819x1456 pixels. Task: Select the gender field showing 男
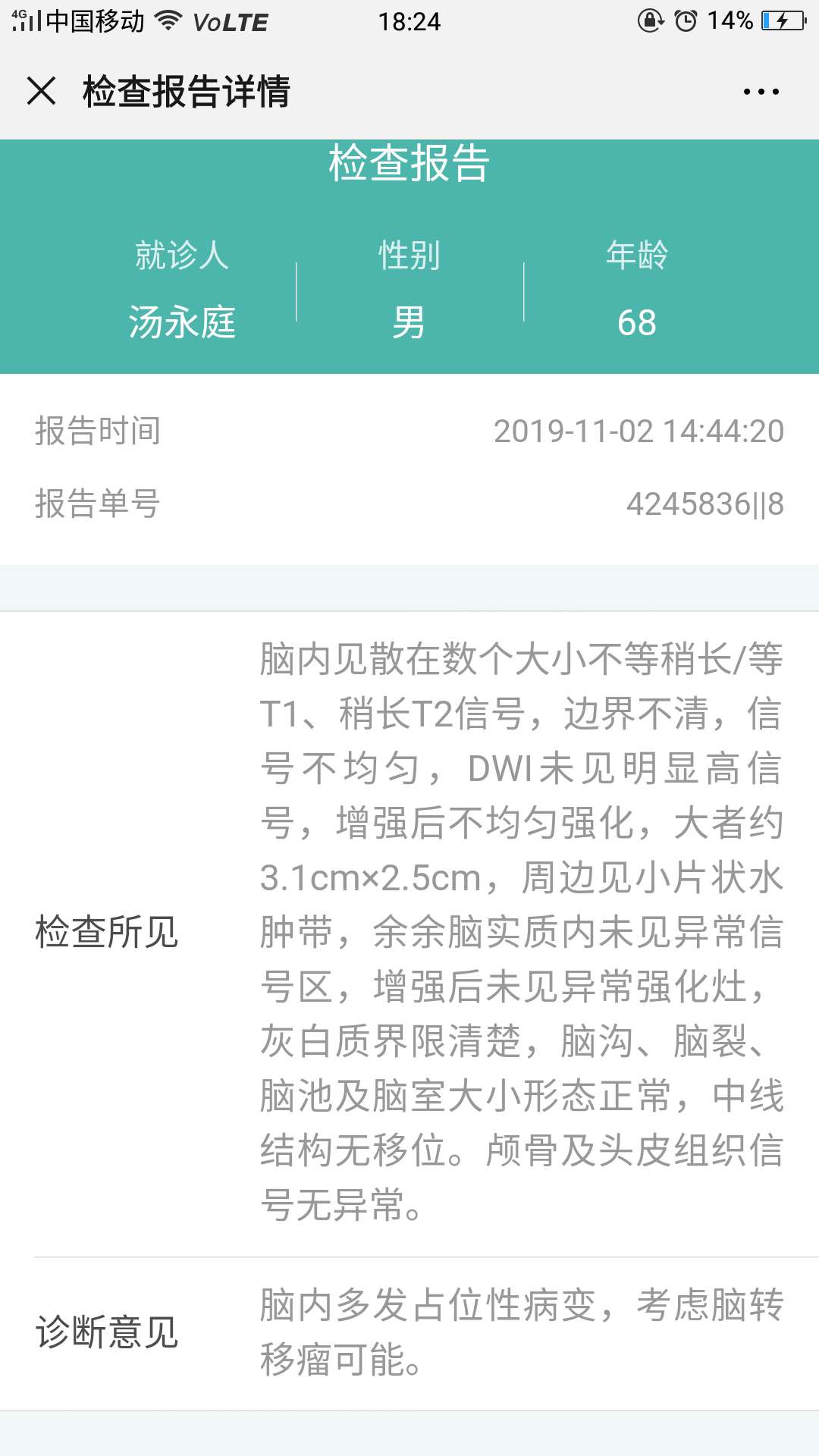pos(409,322)
